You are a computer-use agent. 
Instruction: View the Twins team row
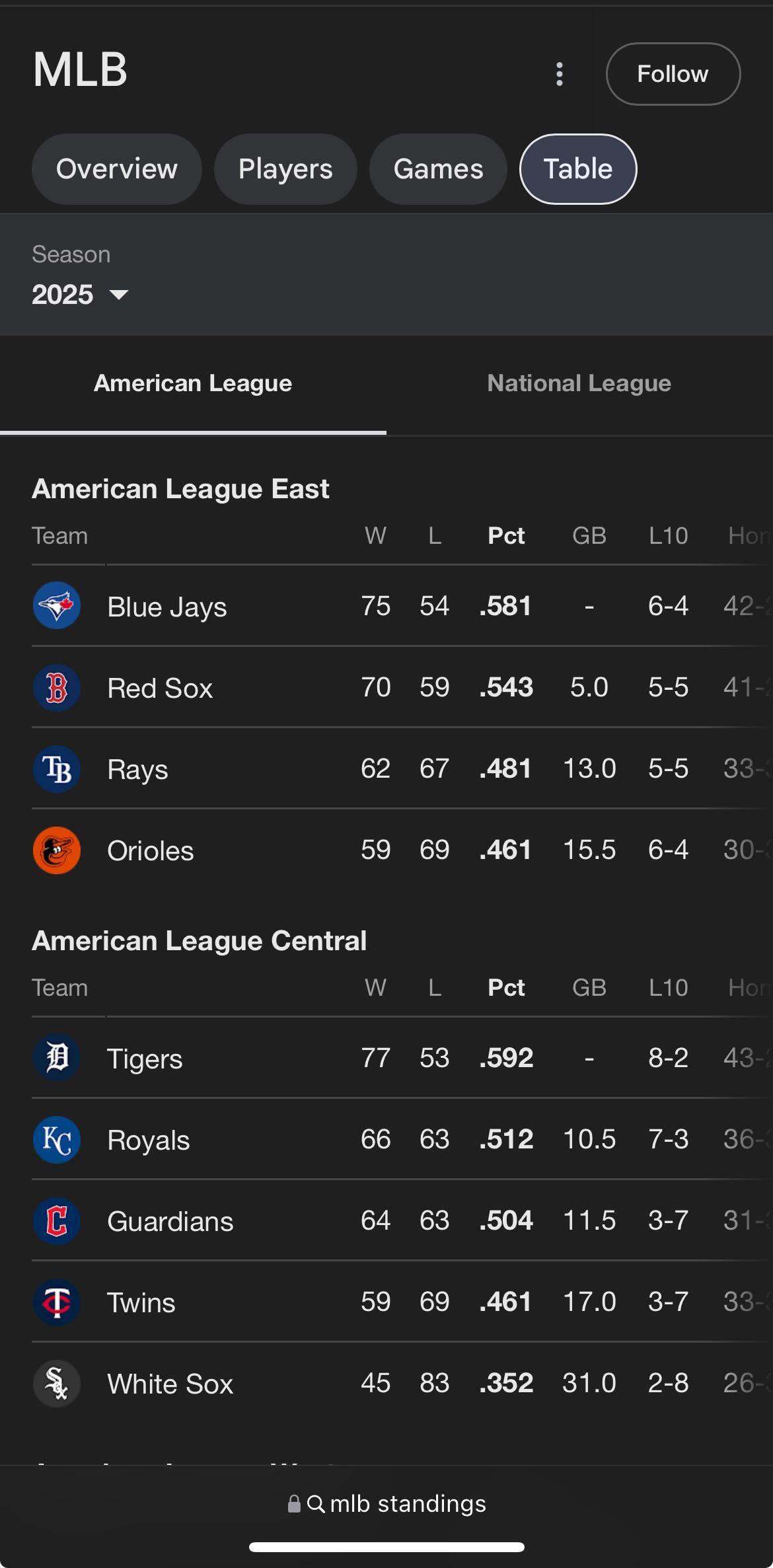click(141, 1303)
